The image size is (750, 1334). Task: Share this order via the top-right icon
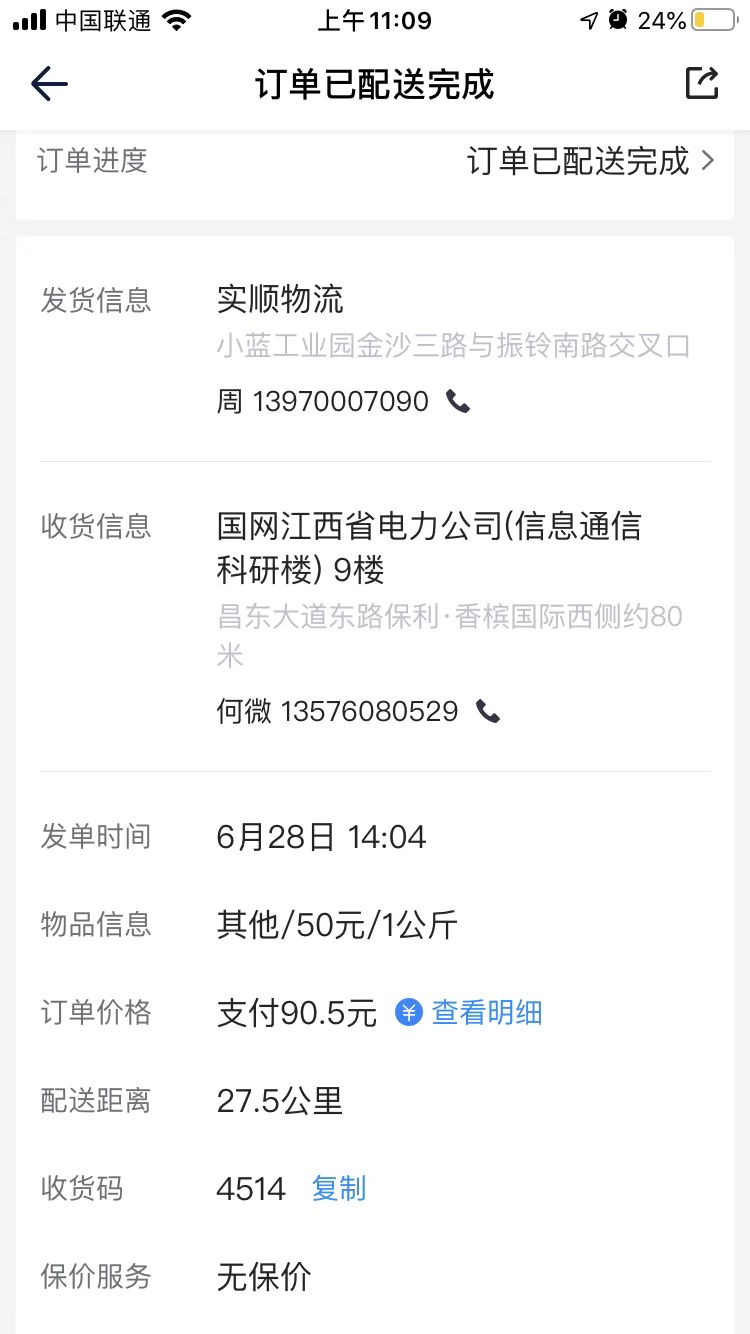coord(702,83)
